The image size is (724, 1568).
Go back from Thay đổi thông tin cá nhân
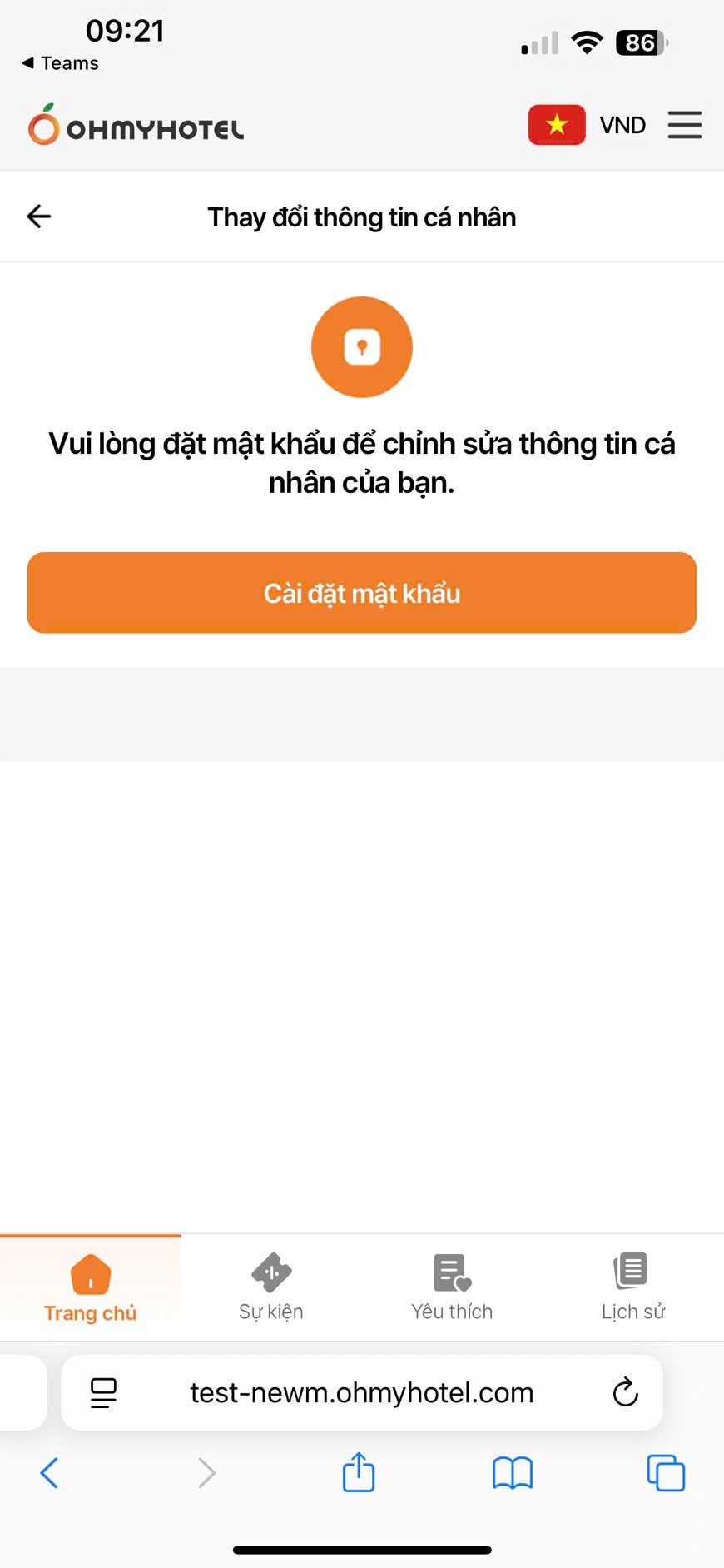pyautogui.click(x=39, y=217)
